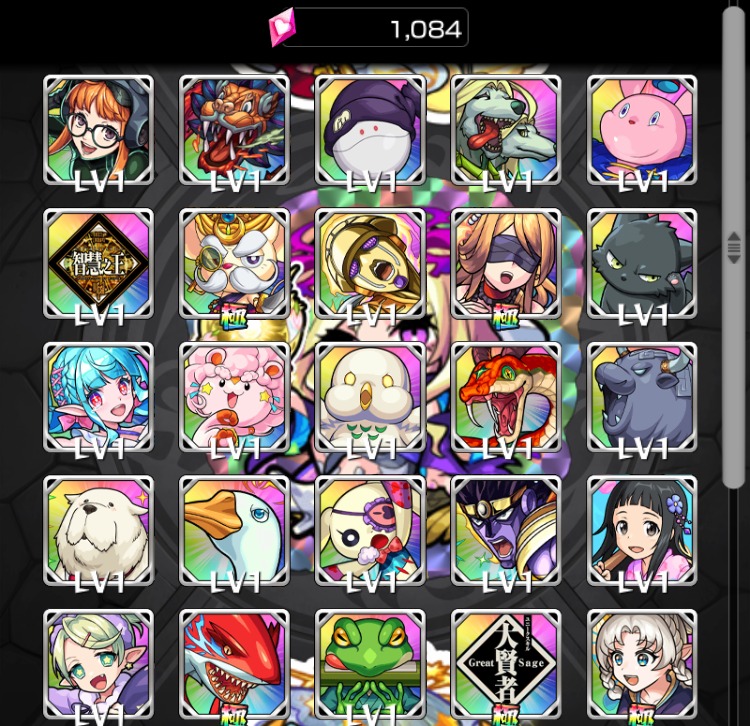The height and width of the screenshot is (726, 750).
Task: Tap the red shark monster tile
Action: [234, 664]
